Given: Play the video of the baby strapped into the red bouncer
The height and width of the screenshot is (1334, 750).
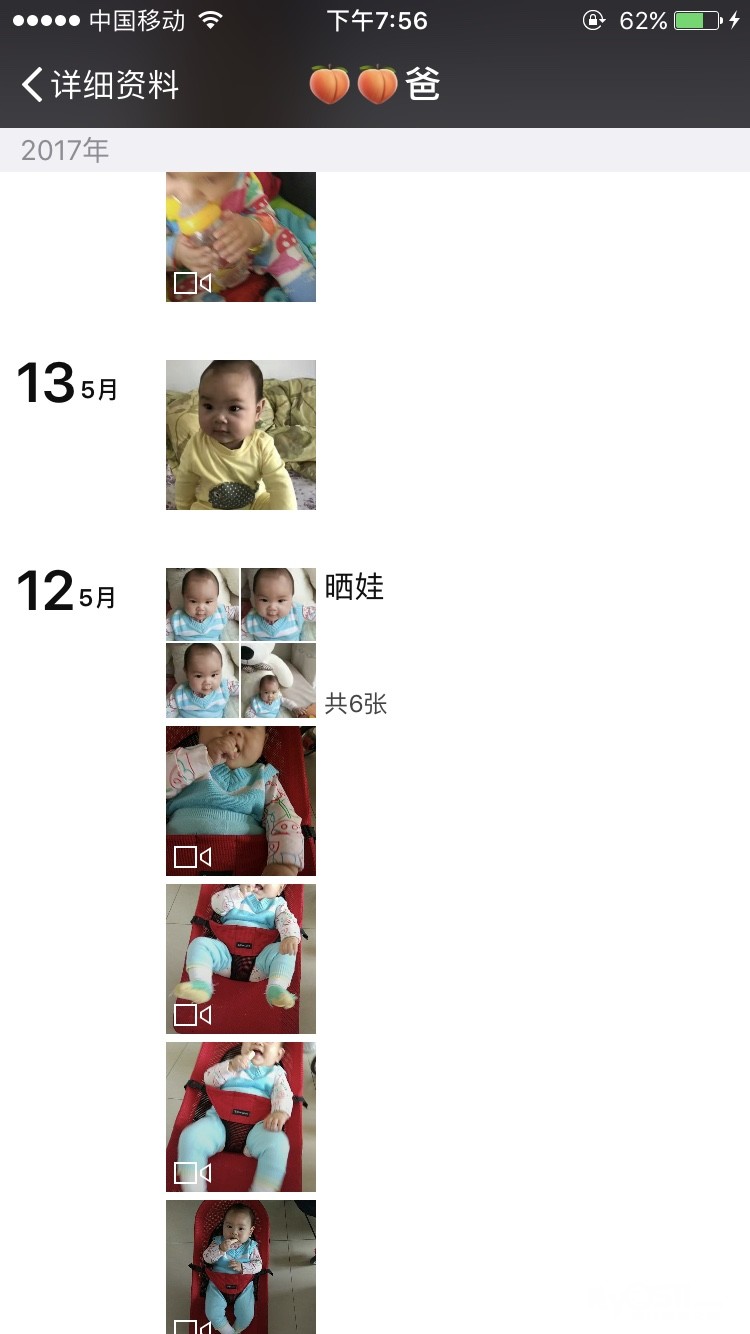Looking at the screenshot, I should pyautogui.click(x=241, y=1117).
